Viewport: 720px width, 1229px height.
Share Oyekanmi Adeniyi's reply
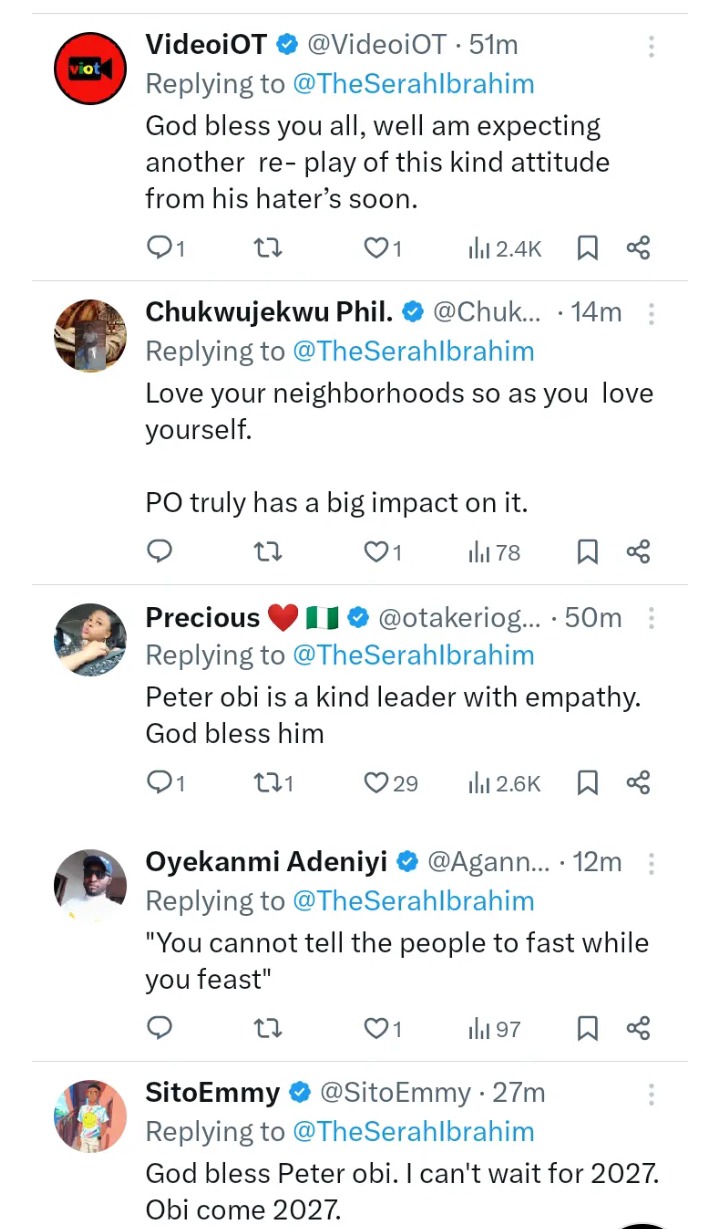(638, 1028)
